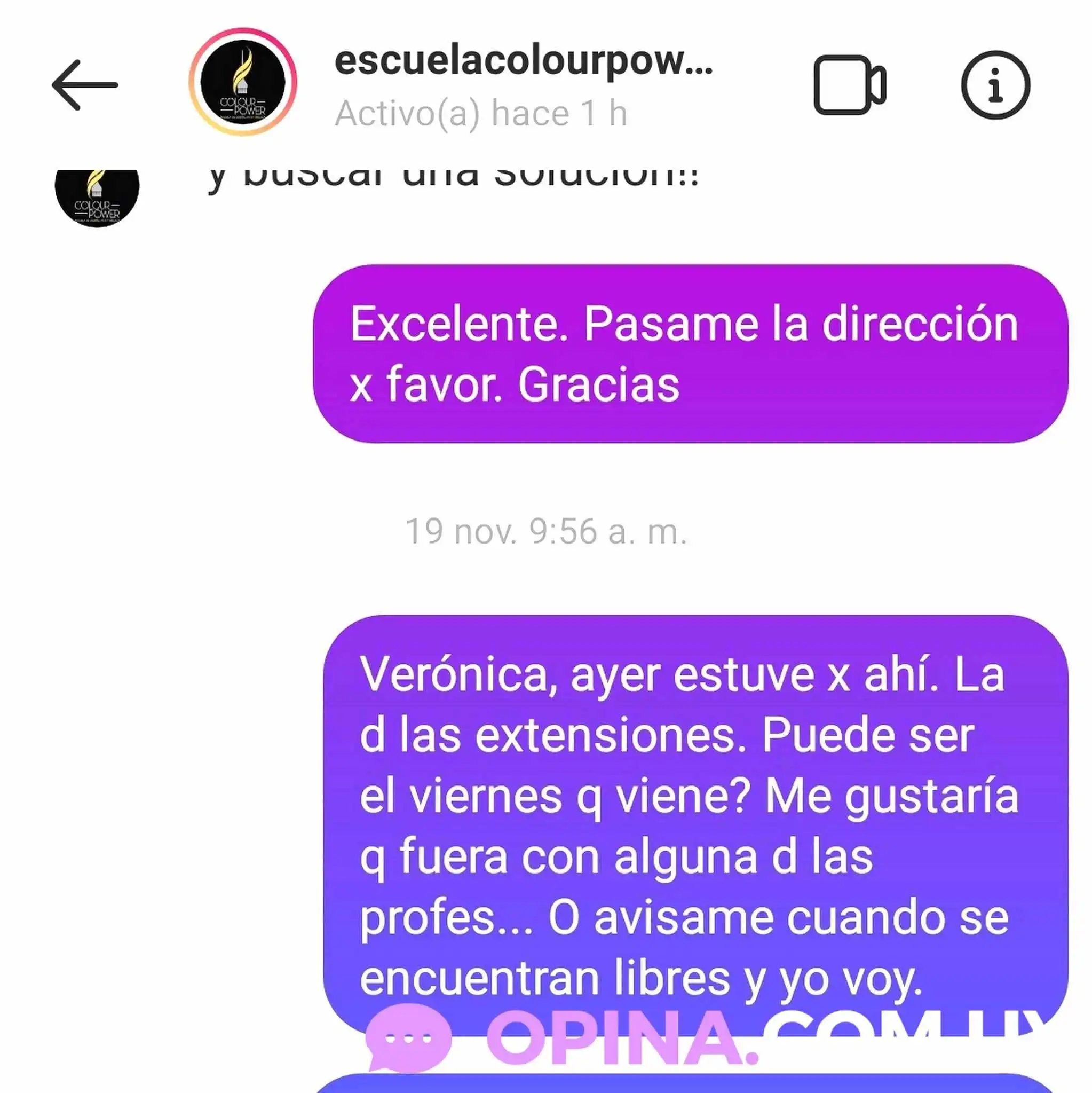Start a video call with escuelacolourpower
The width and height of the screenshot is (1092, 1093).
click(849, 85)
